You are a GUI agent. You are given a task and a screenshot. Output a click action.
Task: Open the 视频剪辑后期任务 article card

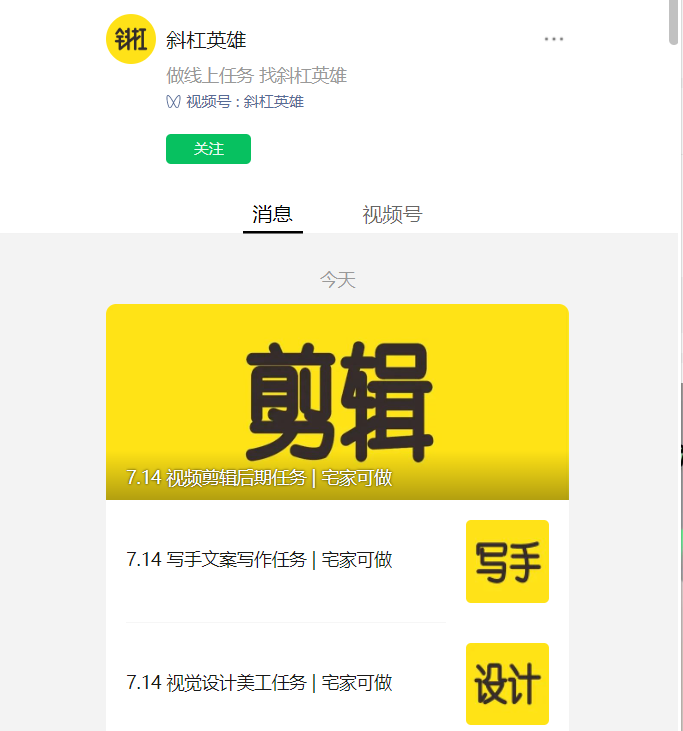click(x=337, y=402)
